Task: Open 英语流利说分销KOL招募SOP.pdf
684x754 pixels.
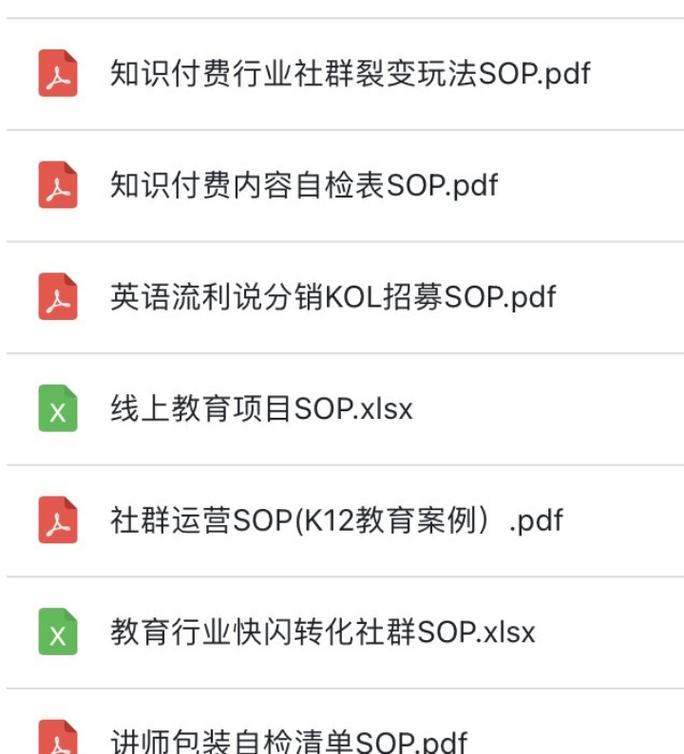Action: click(332, 298)
